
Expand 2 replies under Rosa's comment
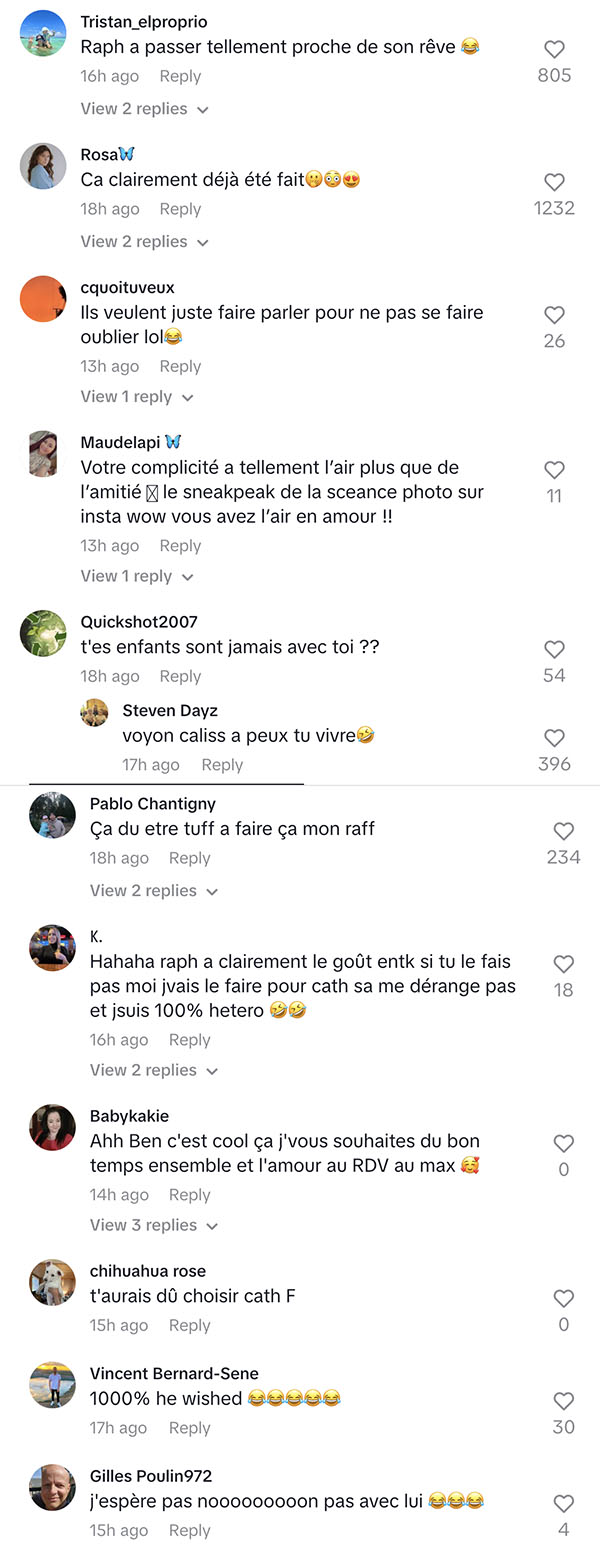coord(144,241)
